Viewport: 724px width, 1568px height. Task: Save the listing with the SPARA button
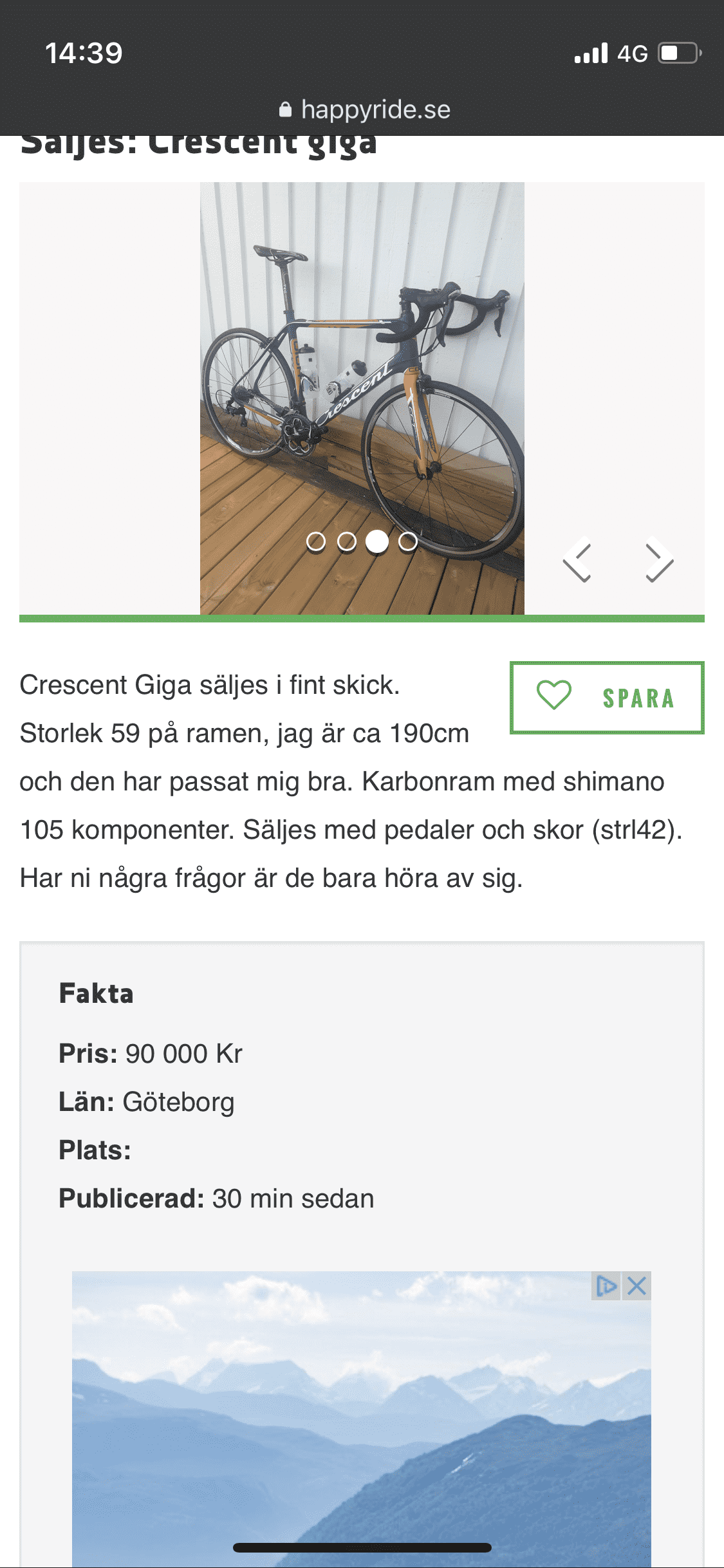607,698
